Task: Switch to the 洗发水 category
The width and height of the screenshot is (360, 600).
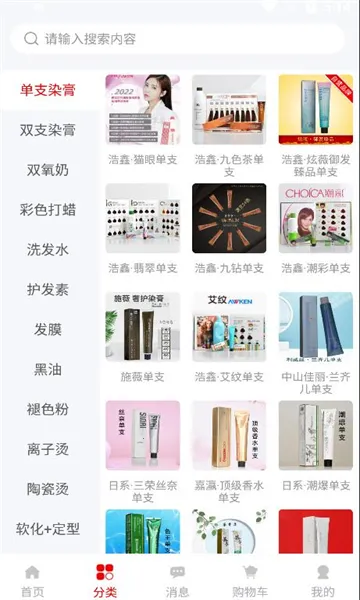Action: 48,249
